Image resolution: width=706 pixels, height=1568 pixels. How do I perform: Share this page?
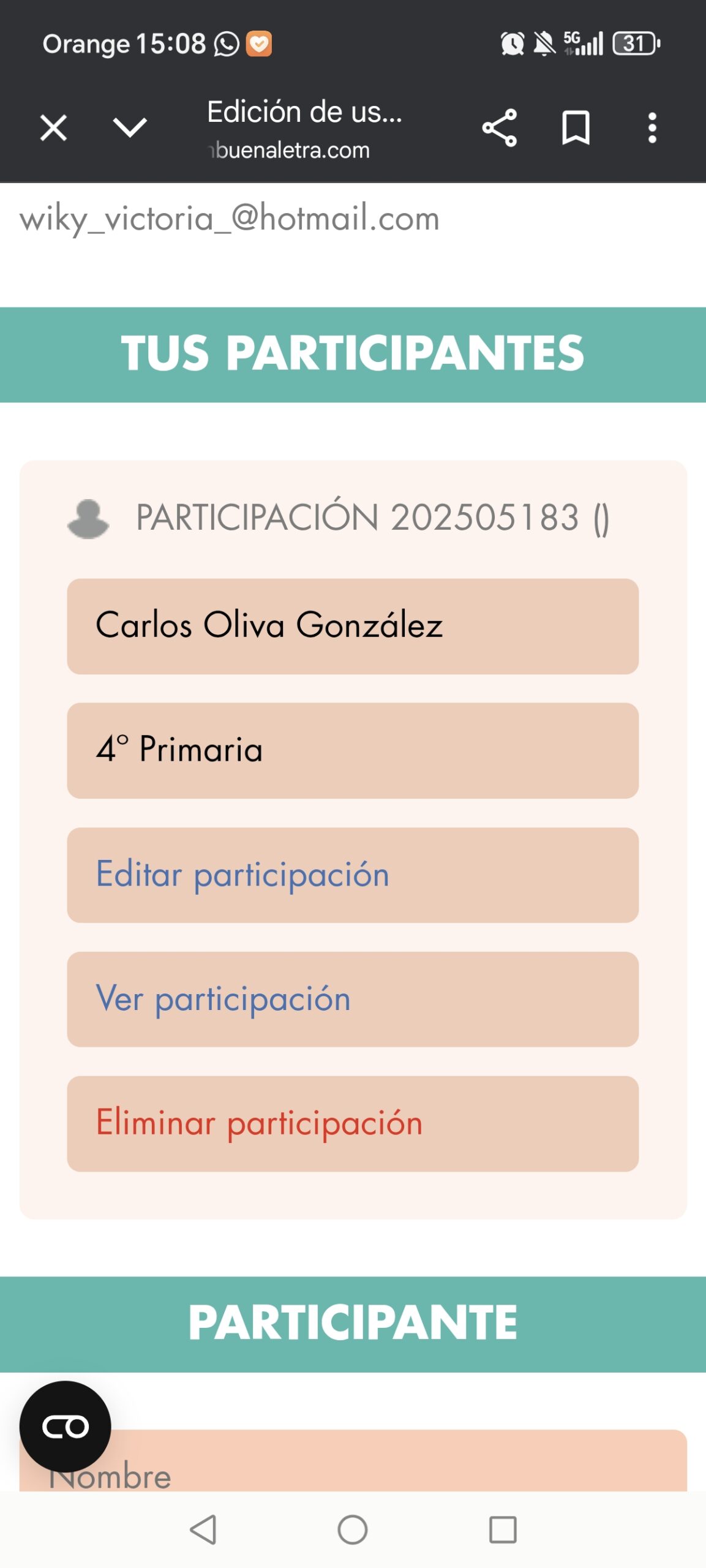[499, 128]
